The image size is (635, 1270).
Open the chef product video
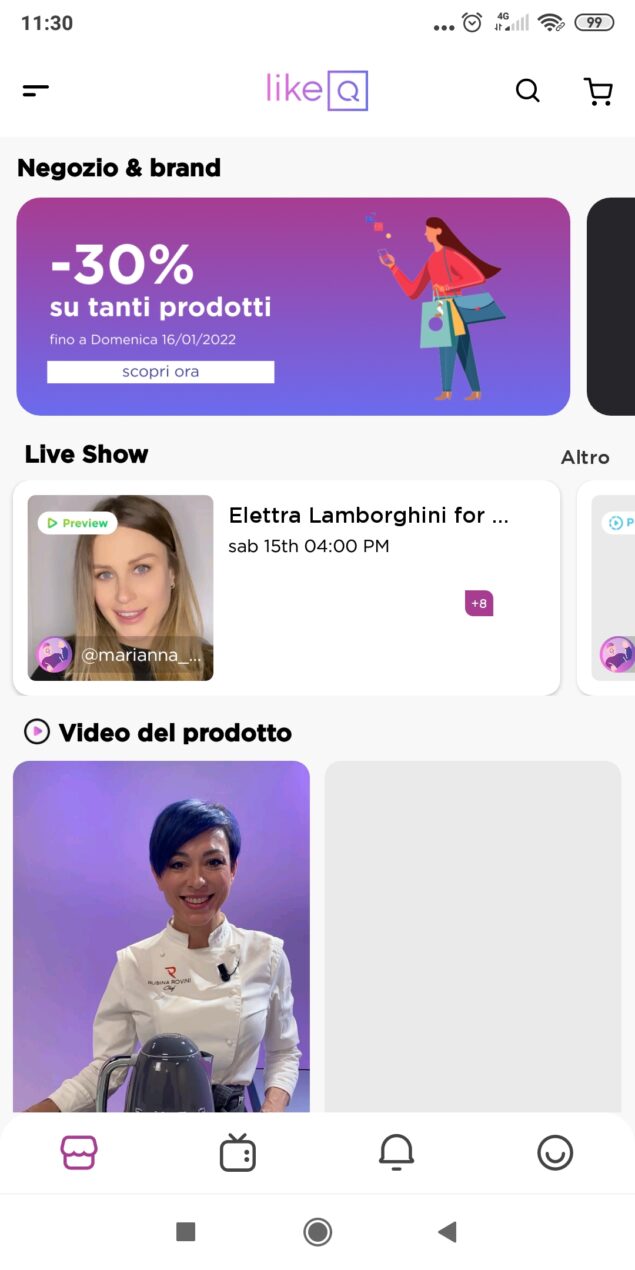point(161,935)
